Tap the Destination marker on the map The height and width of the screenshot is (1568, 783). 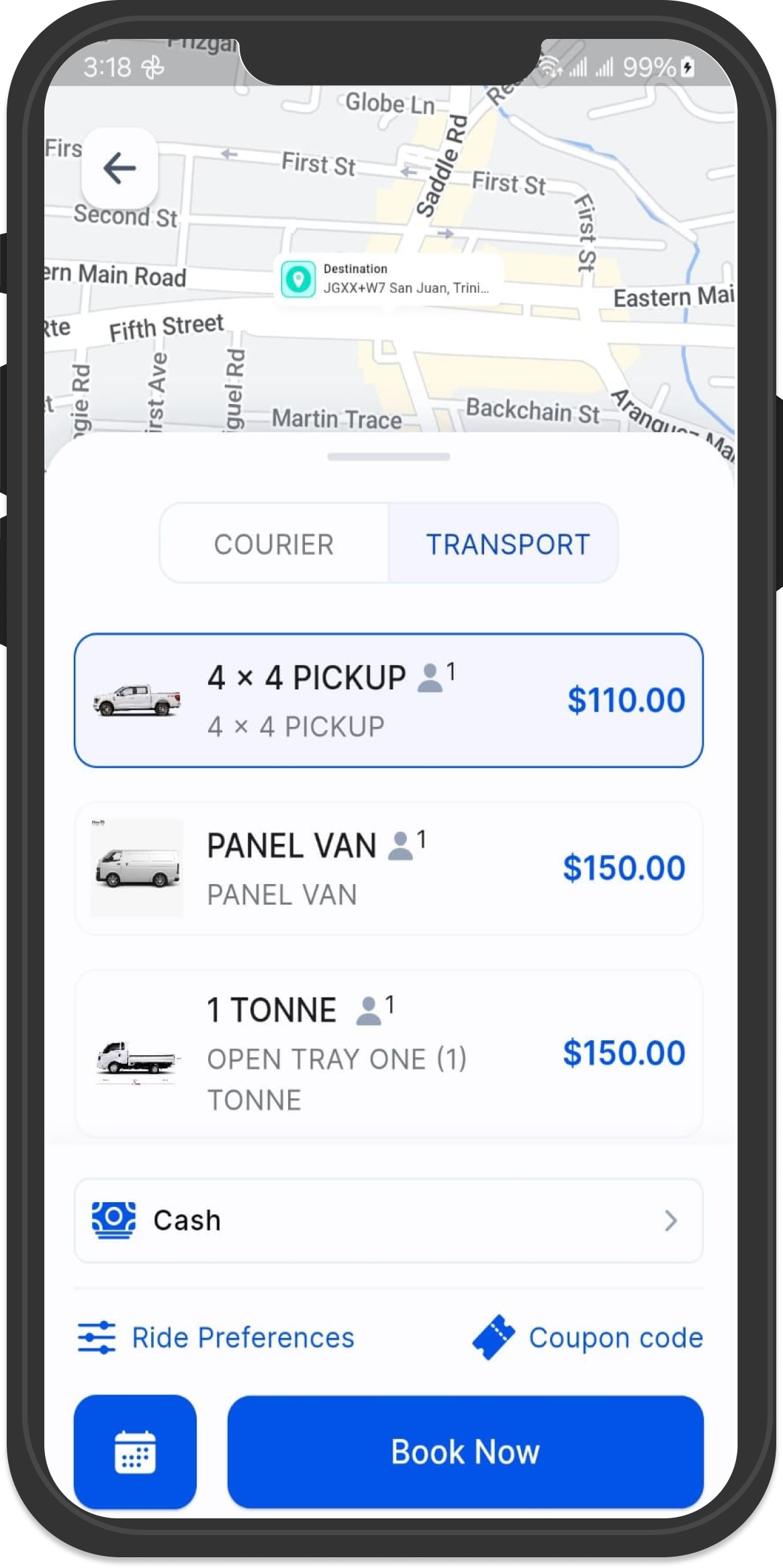[388, 279]
